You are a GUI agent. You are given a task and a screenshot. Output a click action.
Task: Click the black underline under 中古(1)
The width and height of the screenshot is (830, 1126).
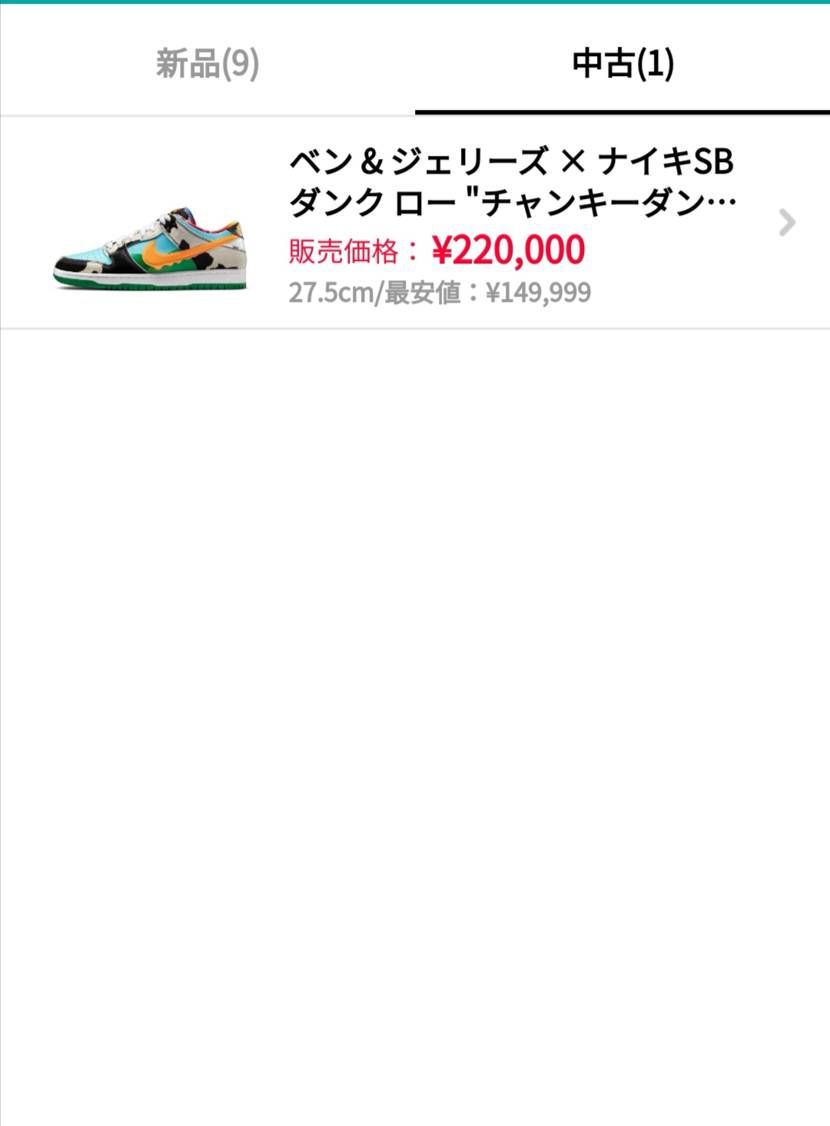[x=622, y=113]
